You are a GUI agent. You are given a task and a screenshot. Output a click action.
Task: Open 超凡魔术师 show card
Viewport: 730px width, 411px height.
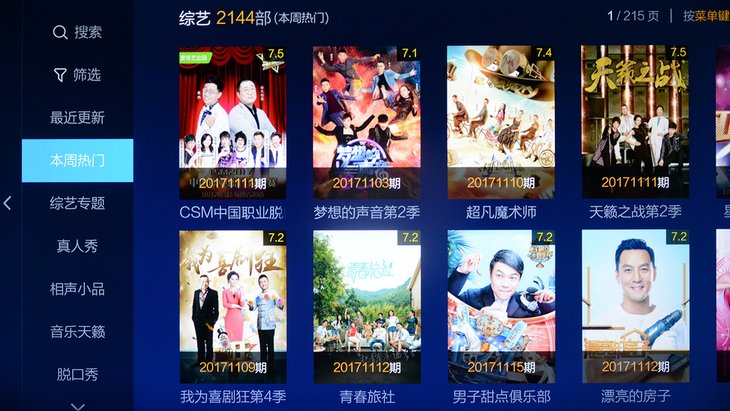coord(501,122)
